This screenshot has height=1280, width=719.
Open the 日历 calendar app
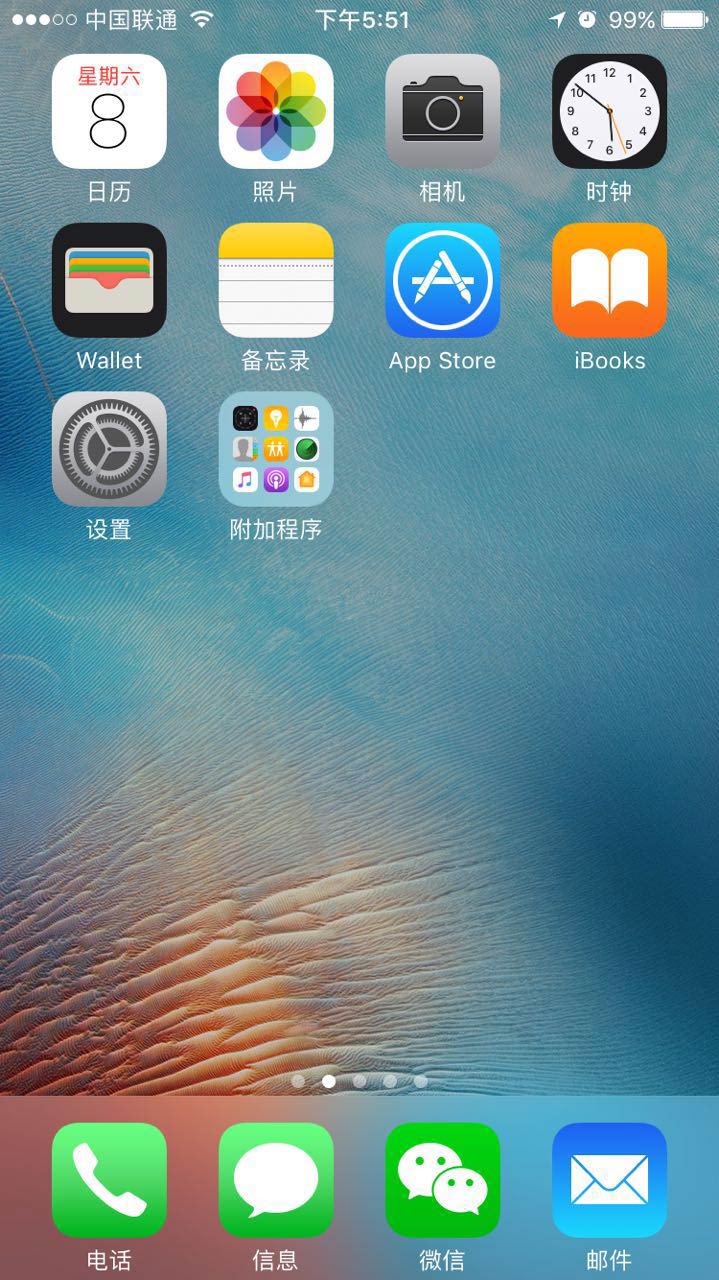pos(109,111)
